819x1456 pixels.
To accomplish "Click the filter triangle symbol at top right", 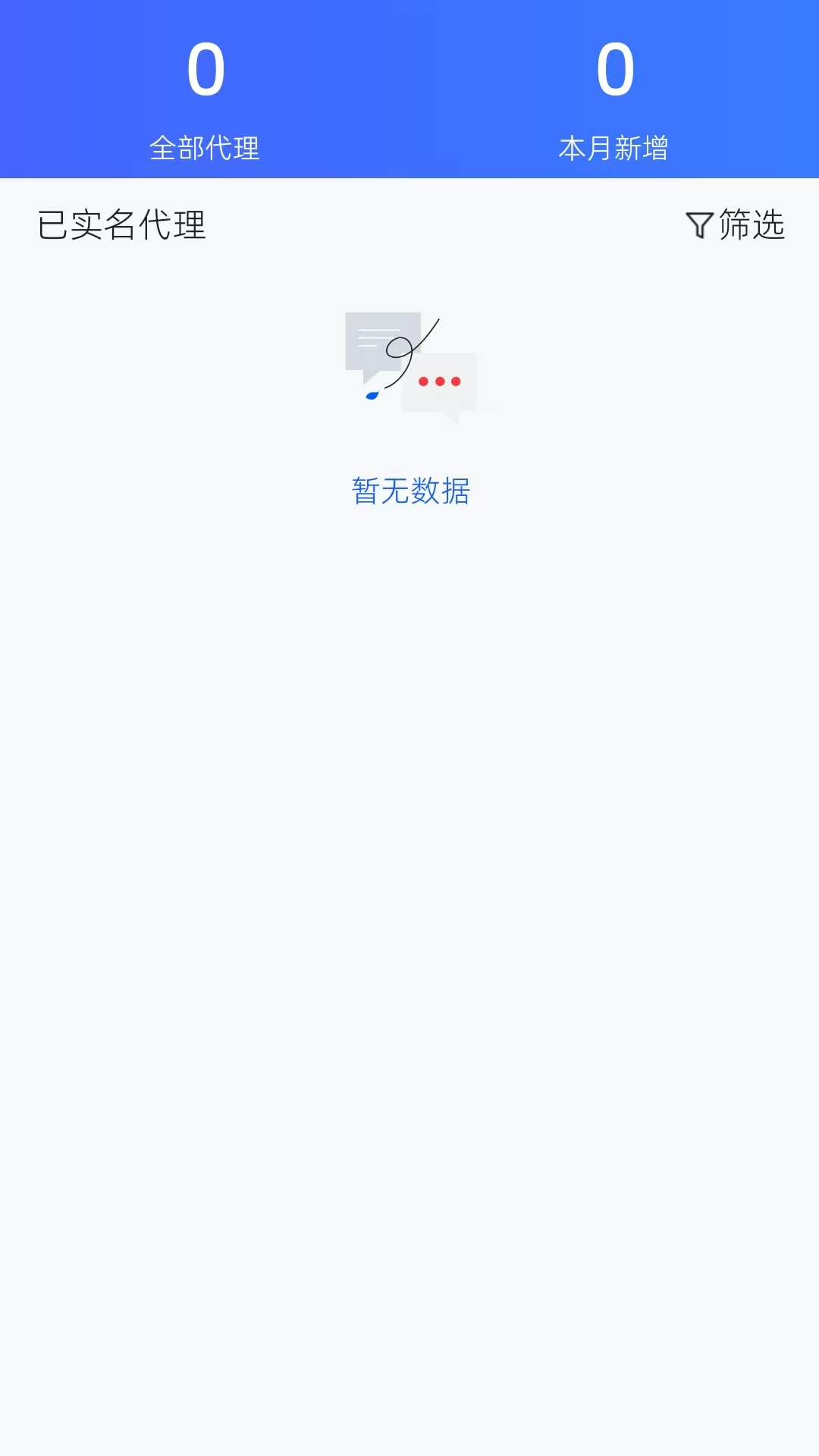I will [700, 224].
